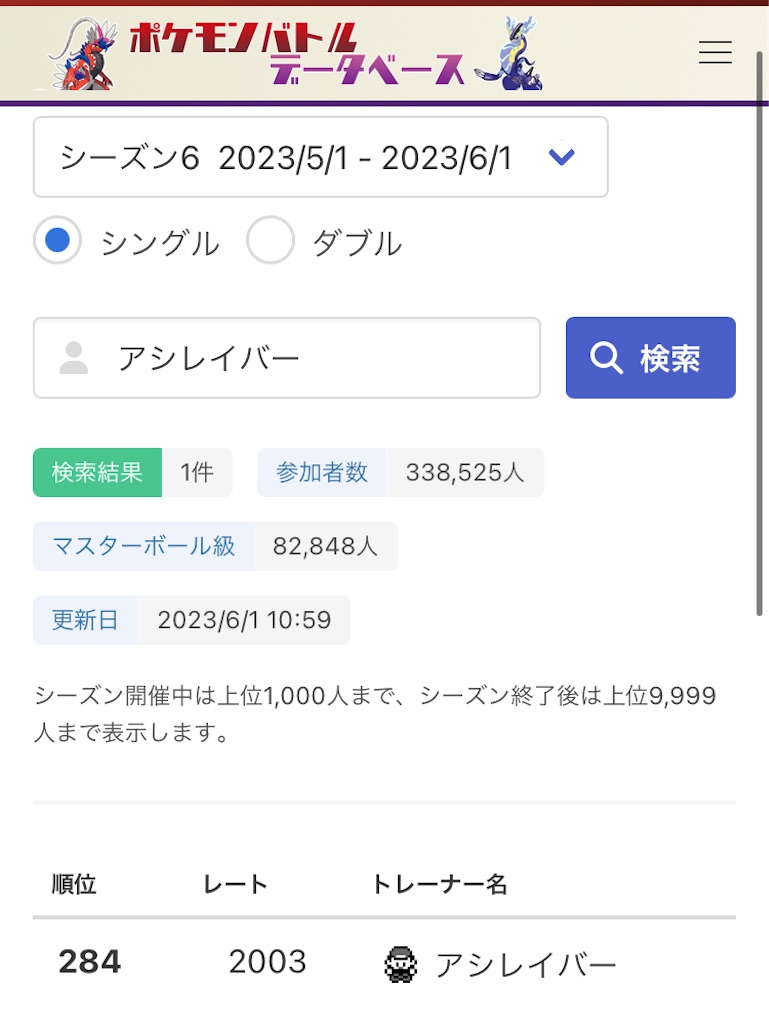Click the magnifying glass icon on 検索 button
This screenshot has width=769, height=1024.
click(x=606, y=357)
